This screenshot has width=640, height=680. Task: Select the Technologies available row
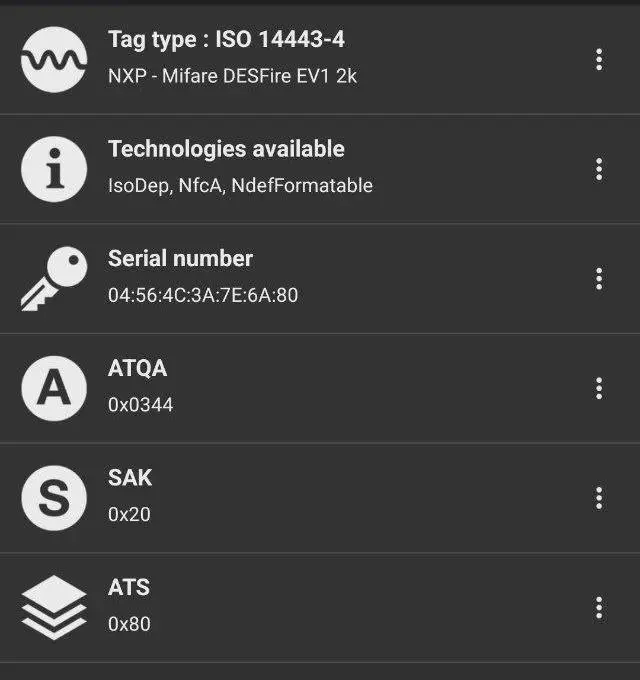click(x=300, y=168)
